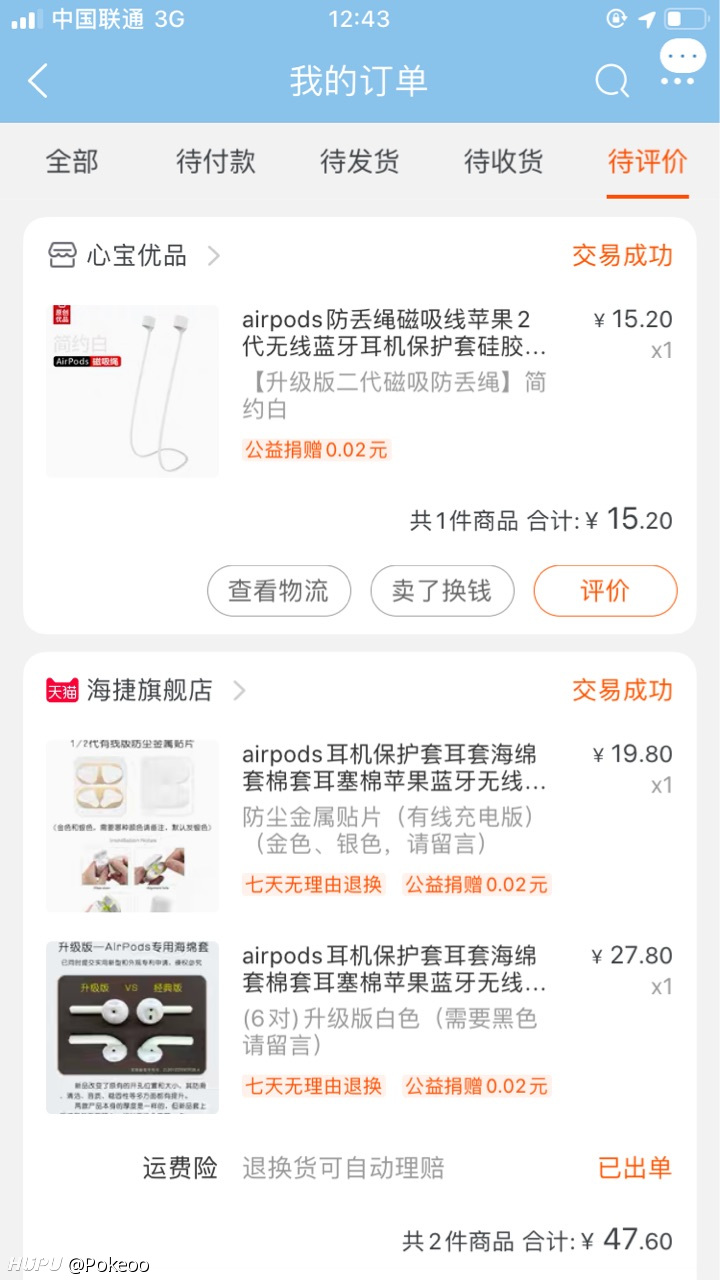Open the 升级版白色 海绵套 order item
Image resolution: width=720 pixels, height=1280 pixels.
click(x=360, y=1027)
